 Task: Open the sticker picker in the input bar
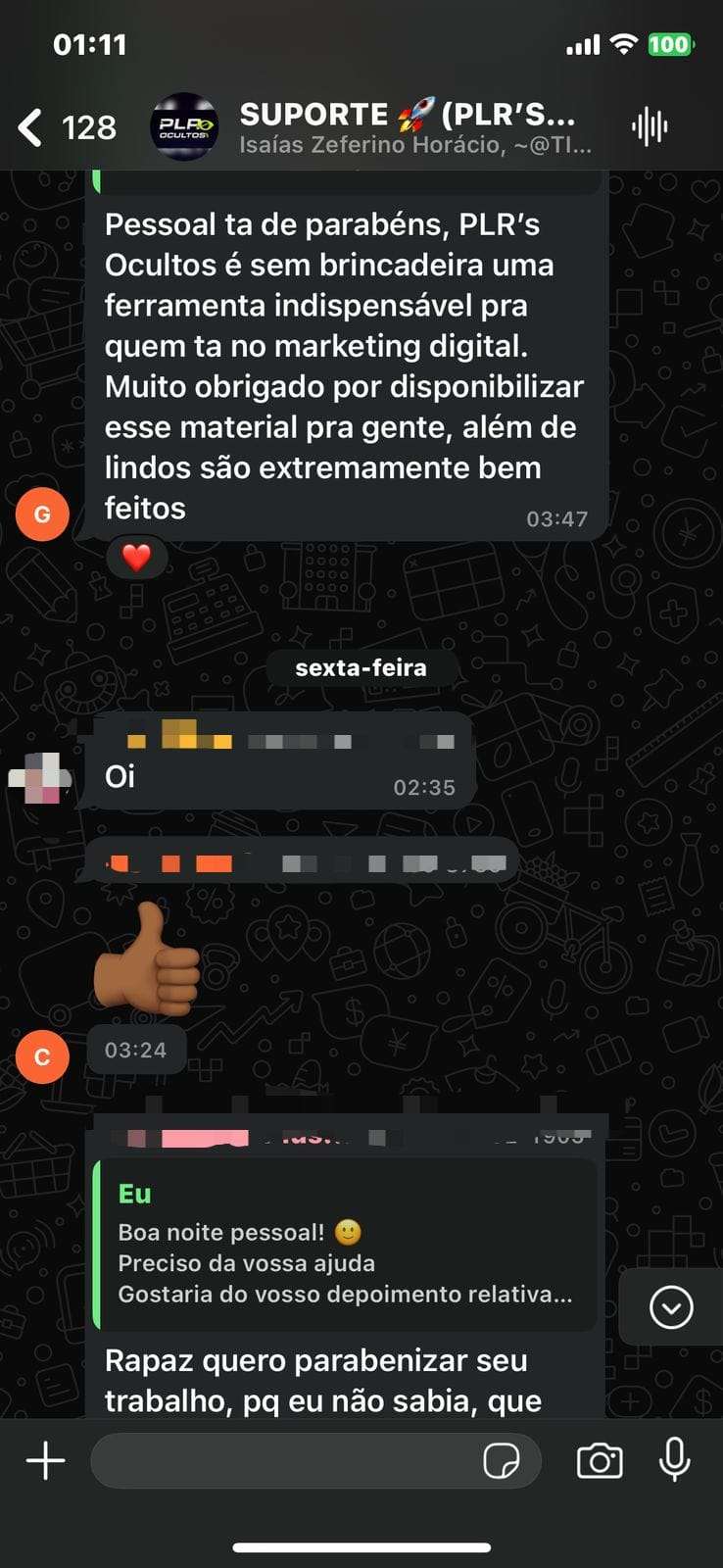(503, 1459)
